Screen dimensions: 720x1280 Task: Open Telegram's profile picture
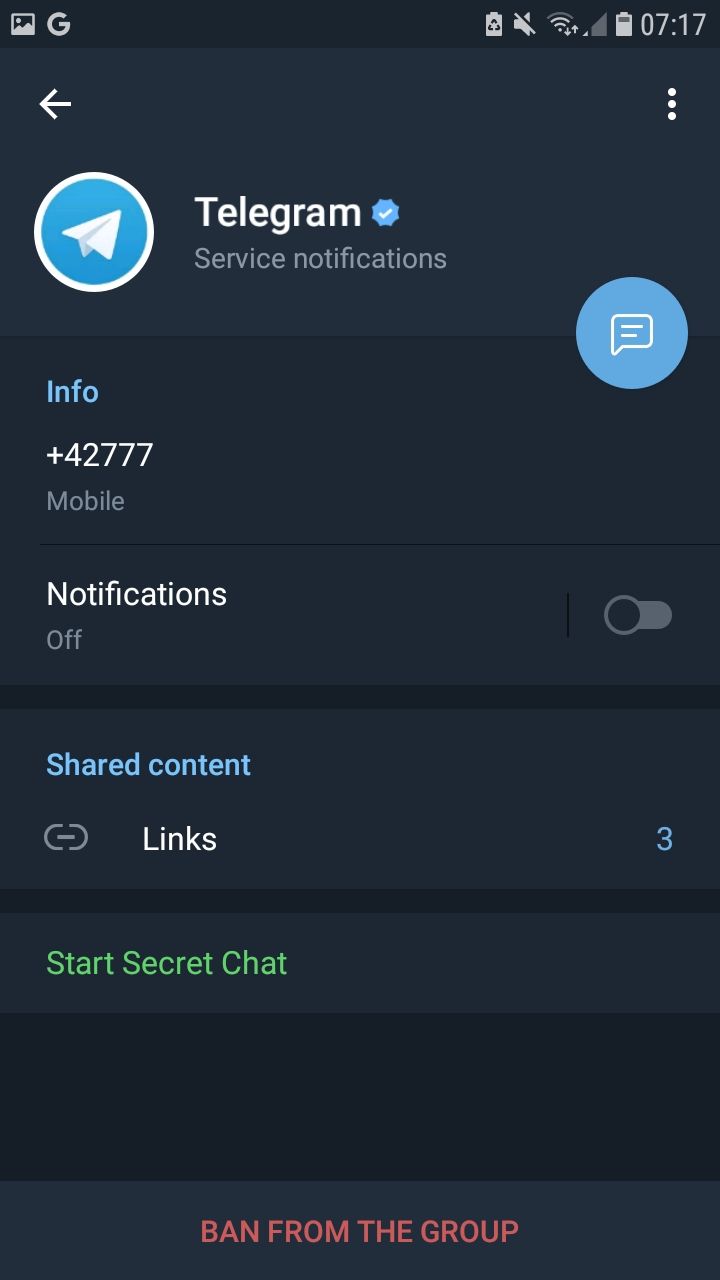(94, 232)
